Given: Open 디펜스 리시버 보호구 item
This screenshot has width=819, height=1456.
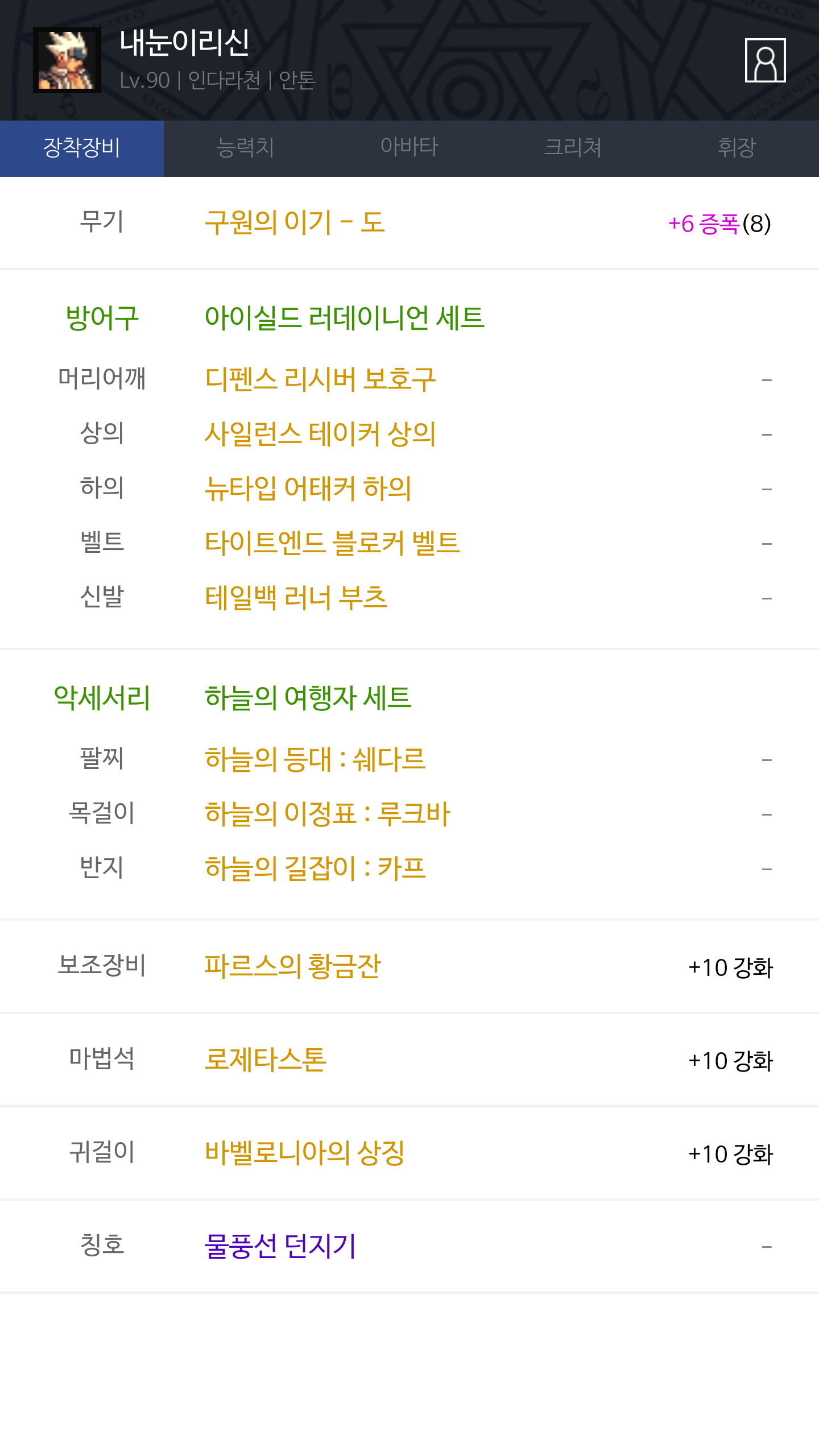Looking at the screenshot, I should click(320, 379).
